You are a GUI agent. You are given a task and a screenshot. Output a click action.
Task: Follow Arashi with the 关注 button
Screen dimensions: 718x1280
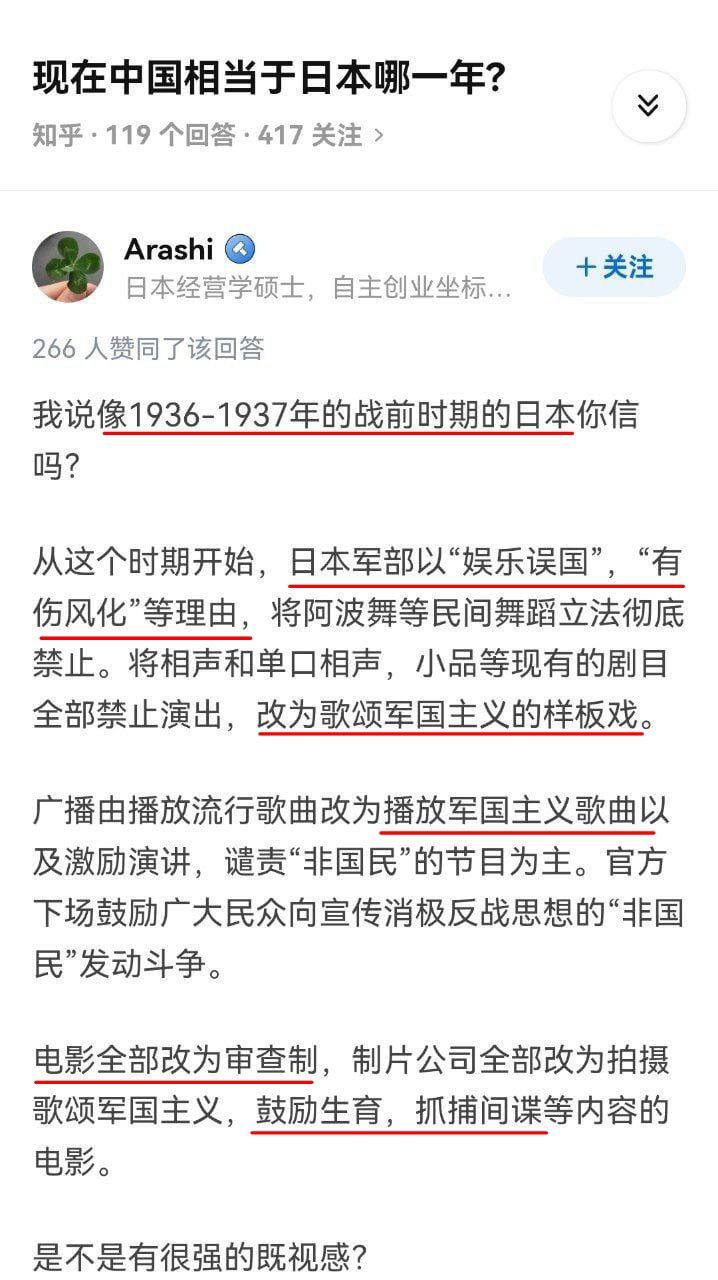614,267
